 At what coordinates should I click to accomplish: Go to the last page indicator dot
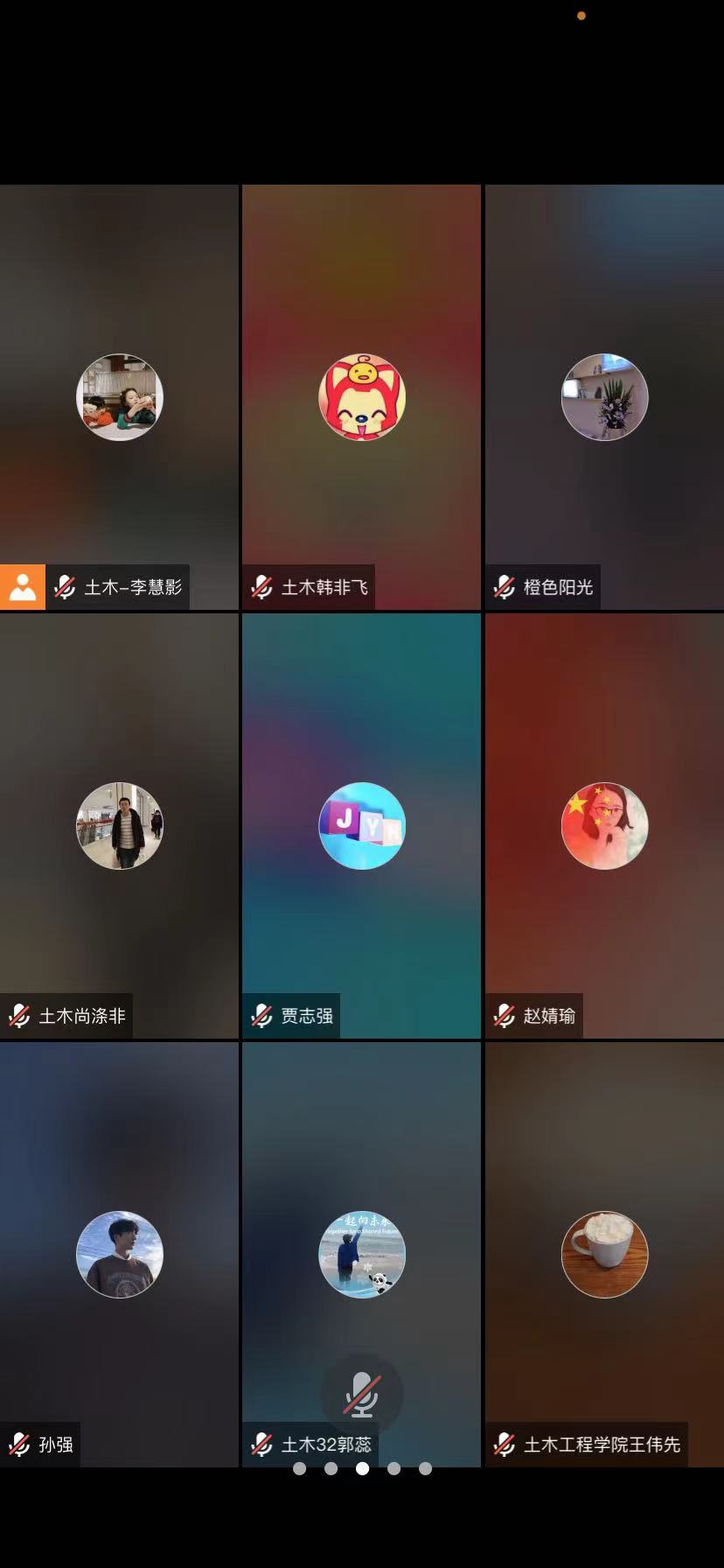click(x=425, y=1468)
